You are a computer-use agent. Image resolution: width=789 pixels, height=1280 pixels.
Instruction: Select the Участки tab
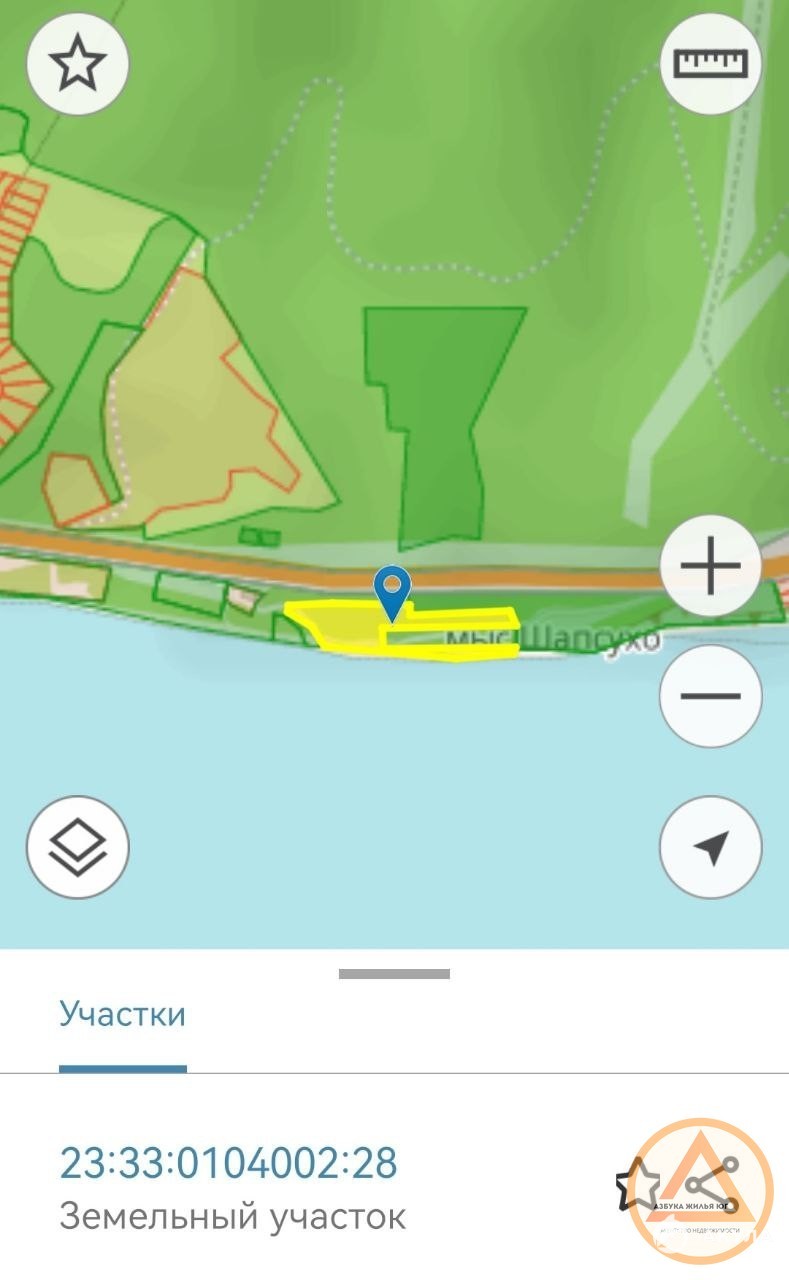(122, 1014)
